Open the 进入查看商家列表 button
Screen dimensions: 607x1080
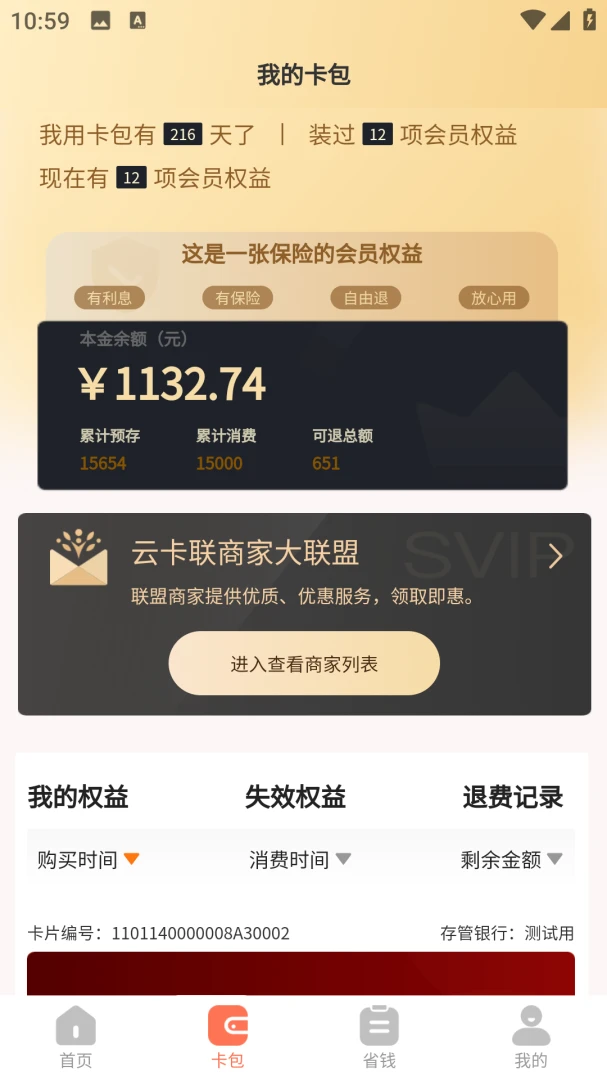304,663
